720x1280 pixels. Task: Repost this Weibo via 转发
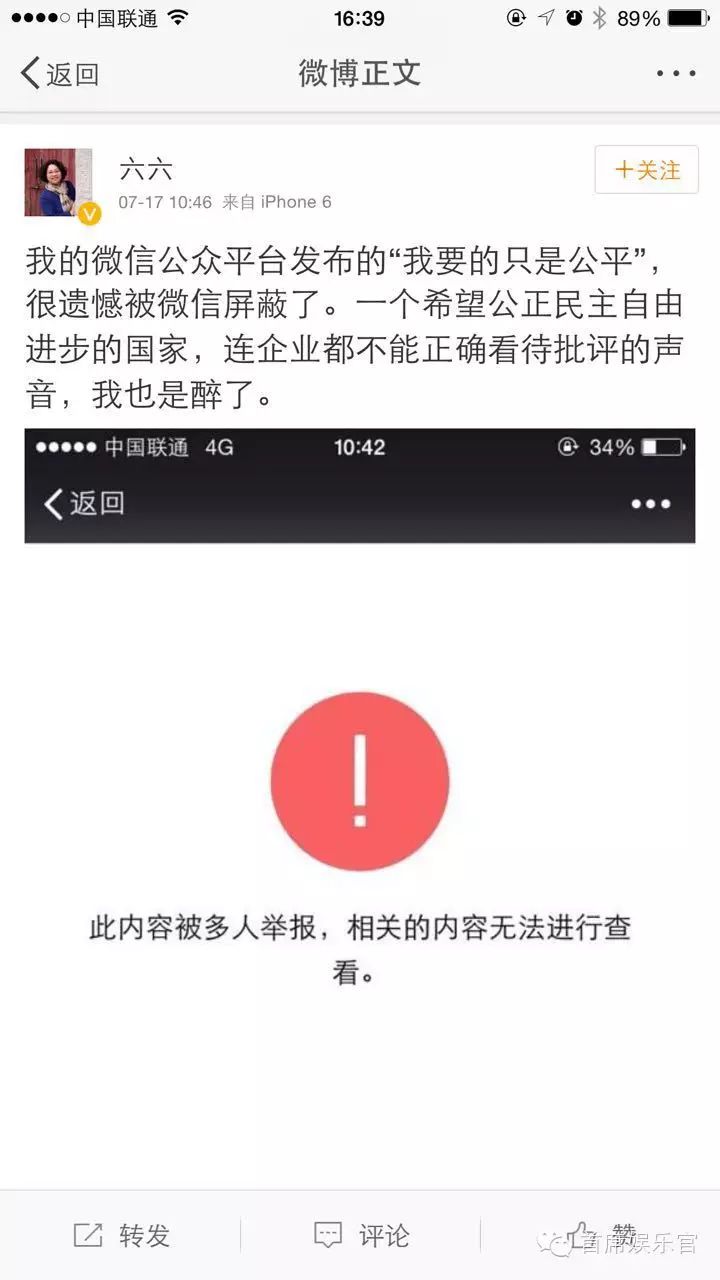121,1235
